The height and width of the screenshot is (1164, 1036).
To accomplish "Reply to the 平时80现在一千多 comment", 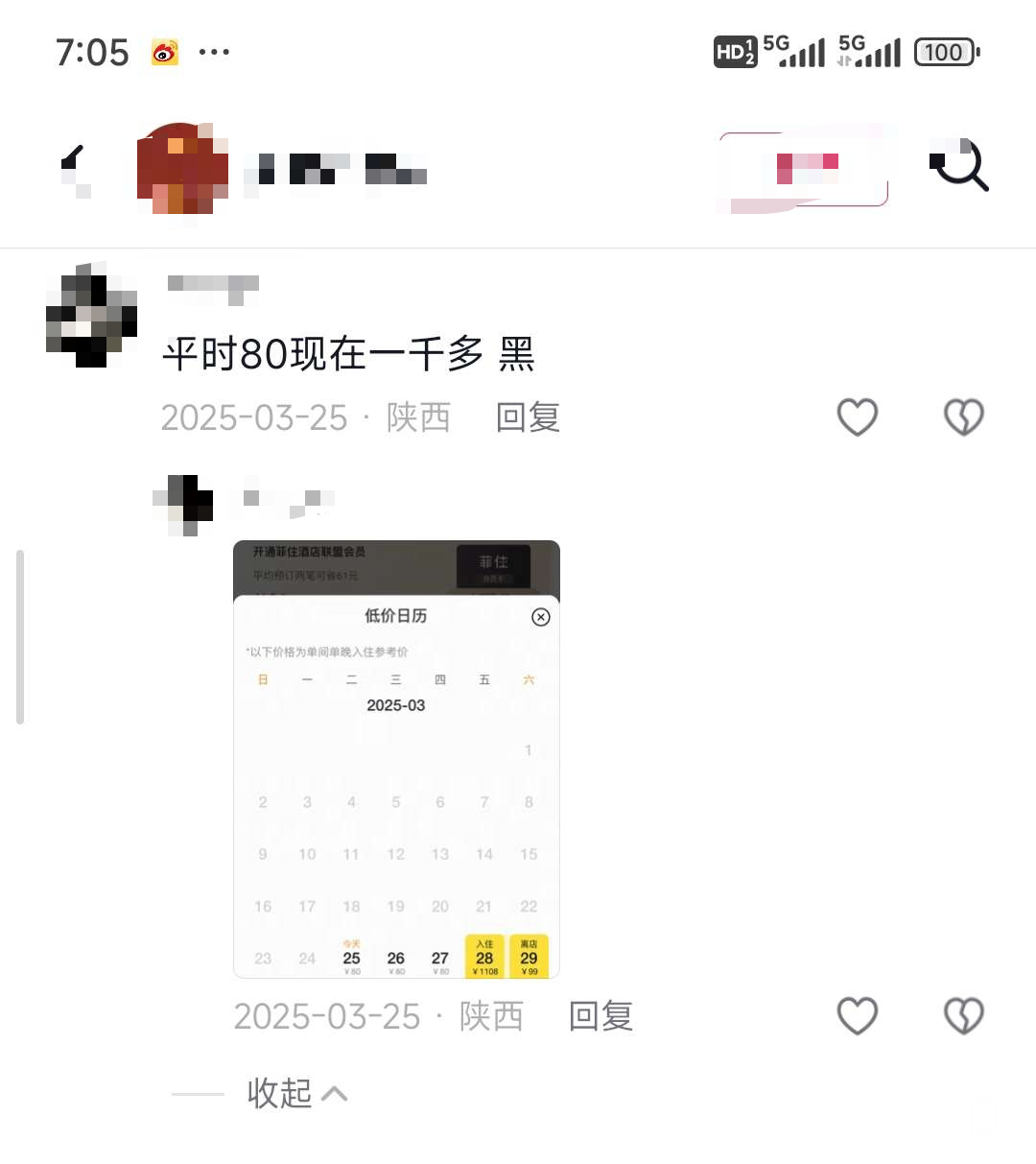I will point(528,417).
